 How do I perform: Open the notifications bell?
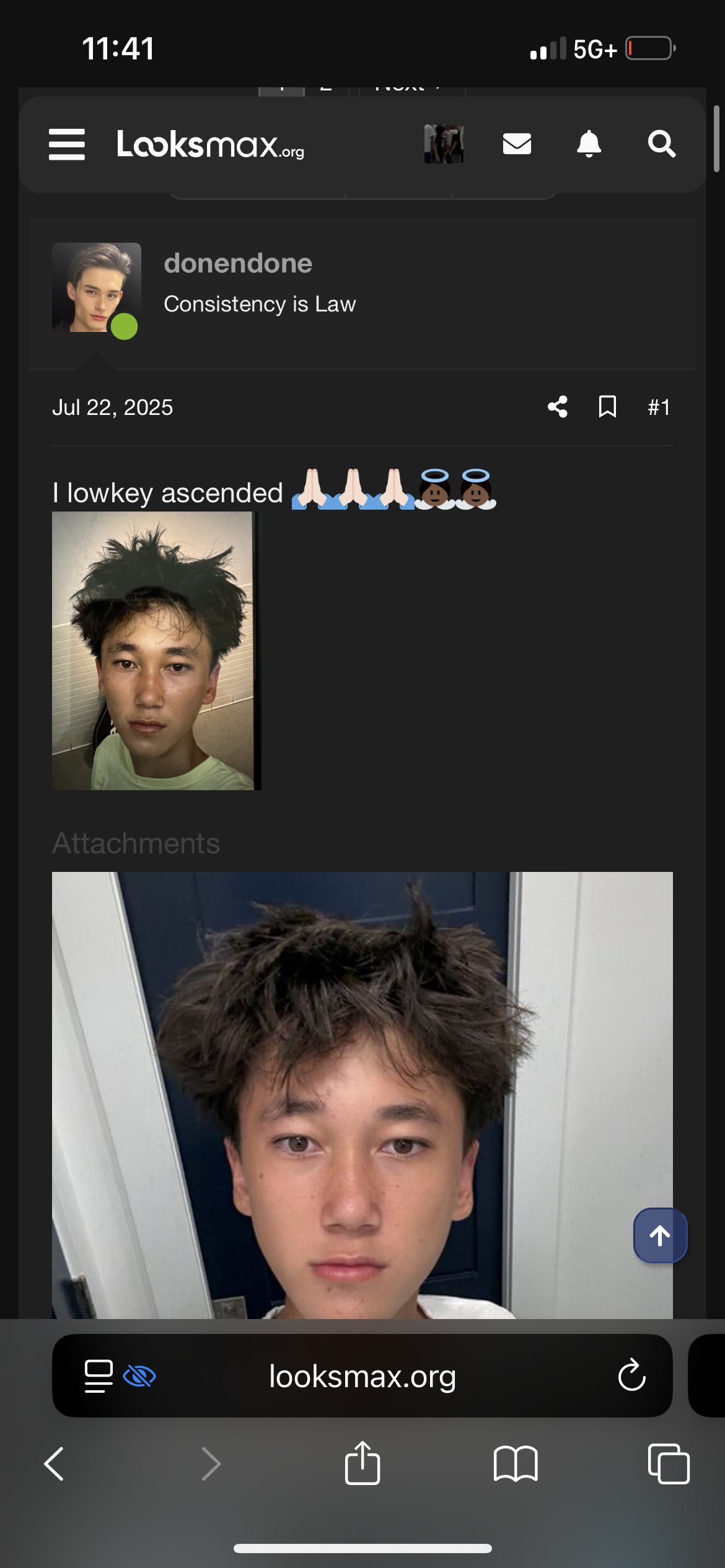[x=589, y=144]
